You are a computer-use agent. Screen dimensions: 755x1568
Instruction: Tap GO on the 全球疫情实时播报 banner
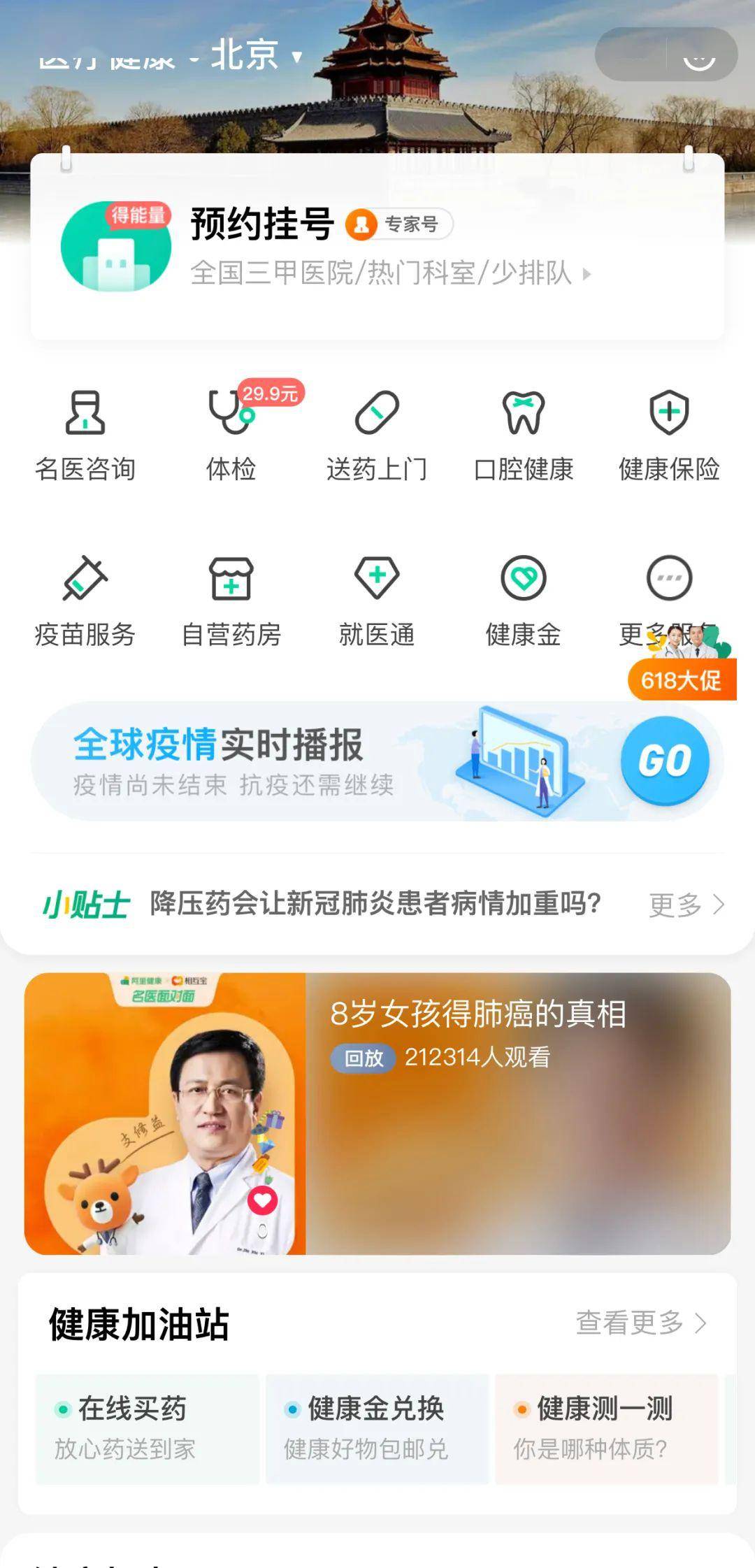click(x=665, y=760)
